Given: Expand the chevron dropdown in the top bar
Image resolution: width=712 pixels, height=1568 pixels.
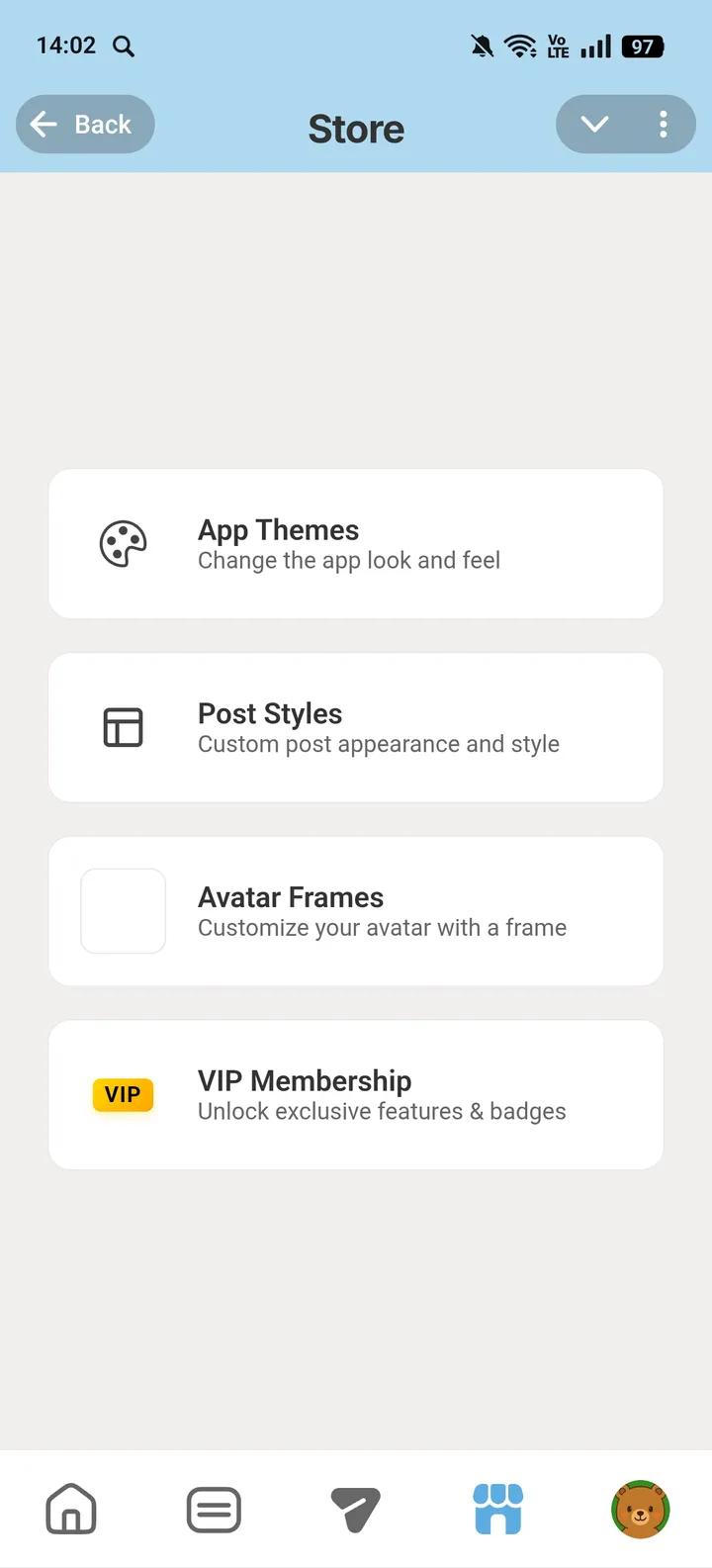Looking at the screenshot, I should (593, 125).
